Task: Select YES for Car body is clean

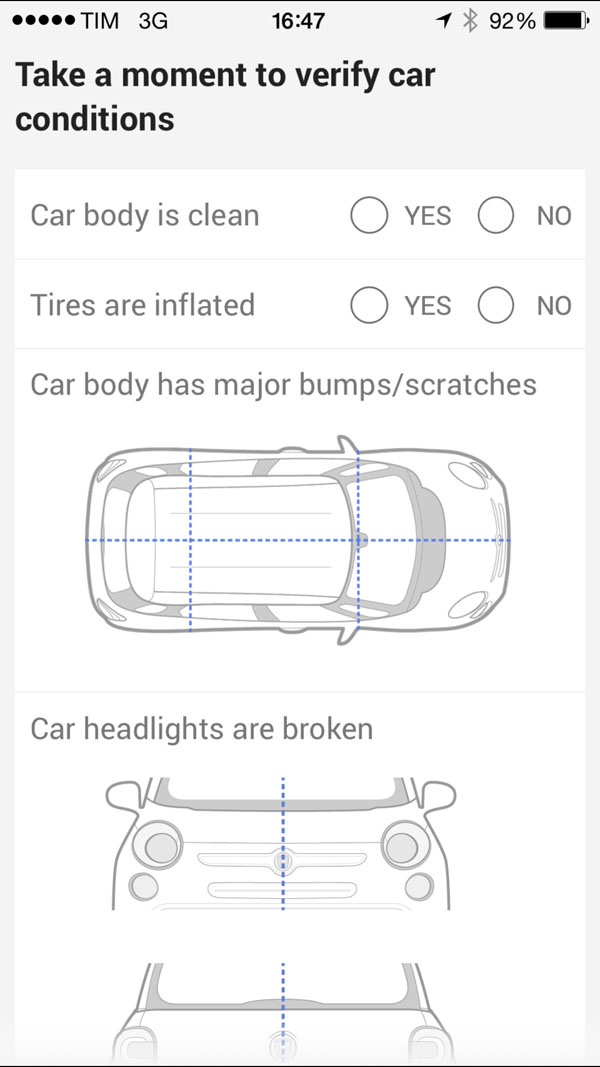Action: tap(369, 216)
